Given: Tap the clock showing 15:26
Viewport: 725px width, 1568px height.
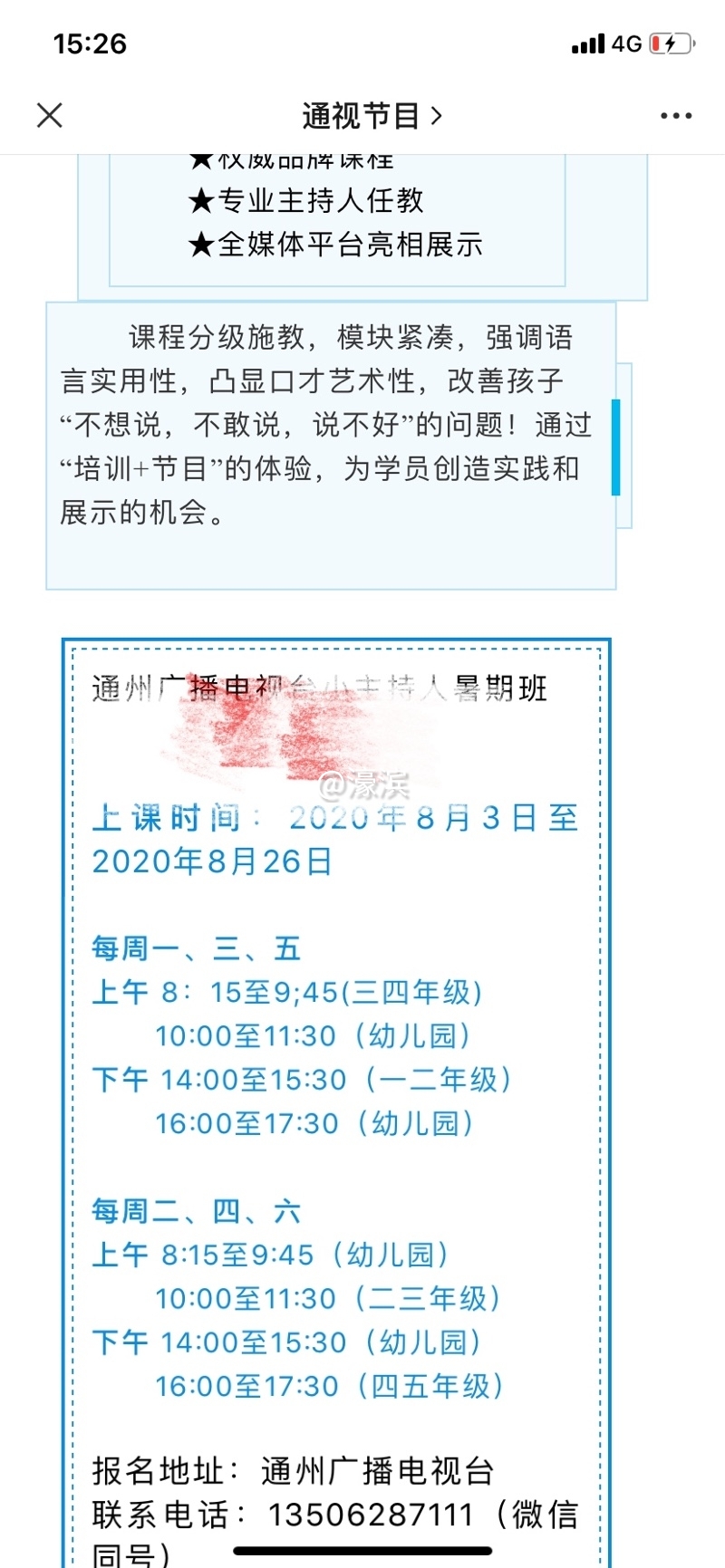Looking at the screenshot, I should 91,43.
